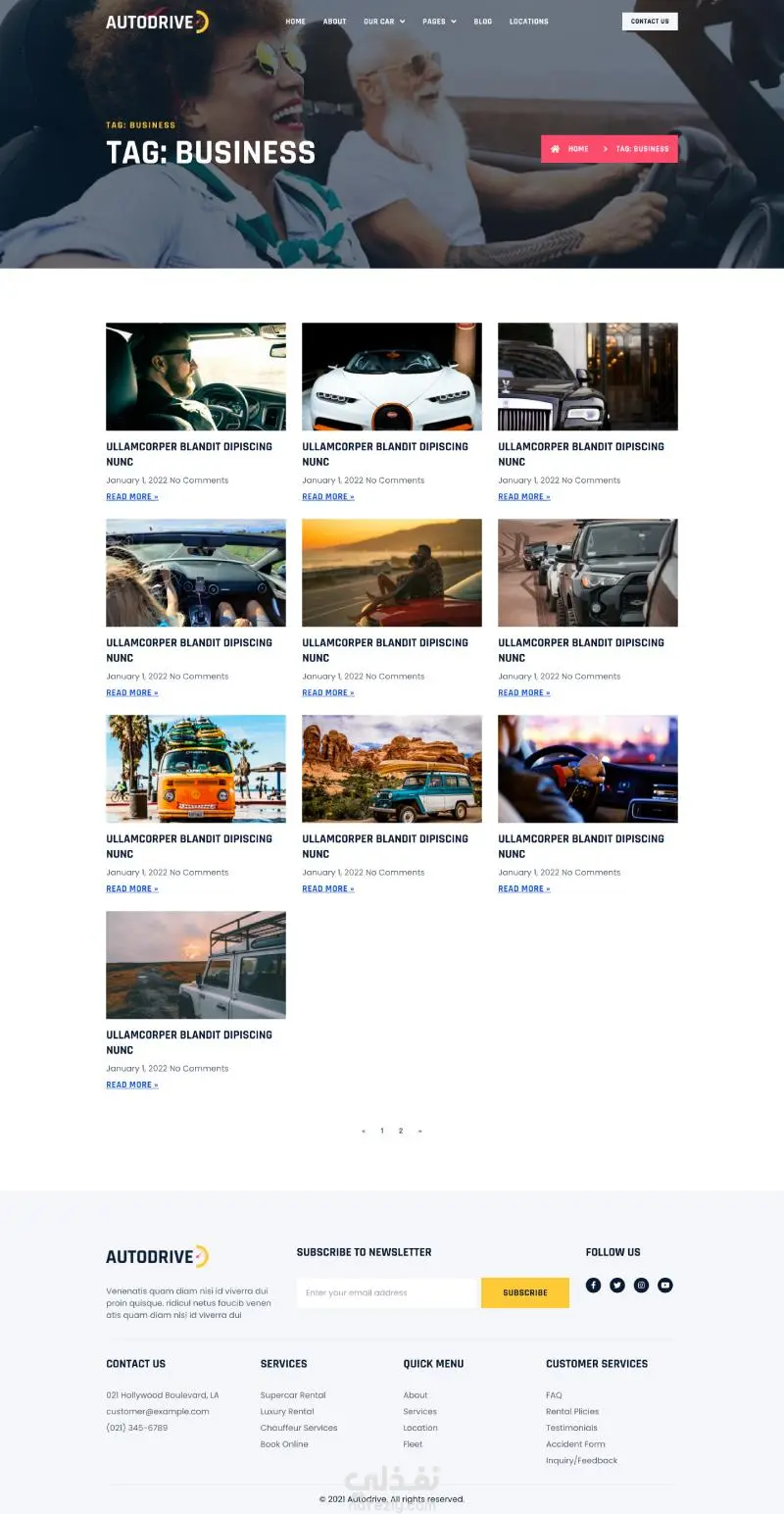Open the Facebook follow icon
This screenshot has width=784, height=1514.
pyautogui.click(x=593, y=1285)
